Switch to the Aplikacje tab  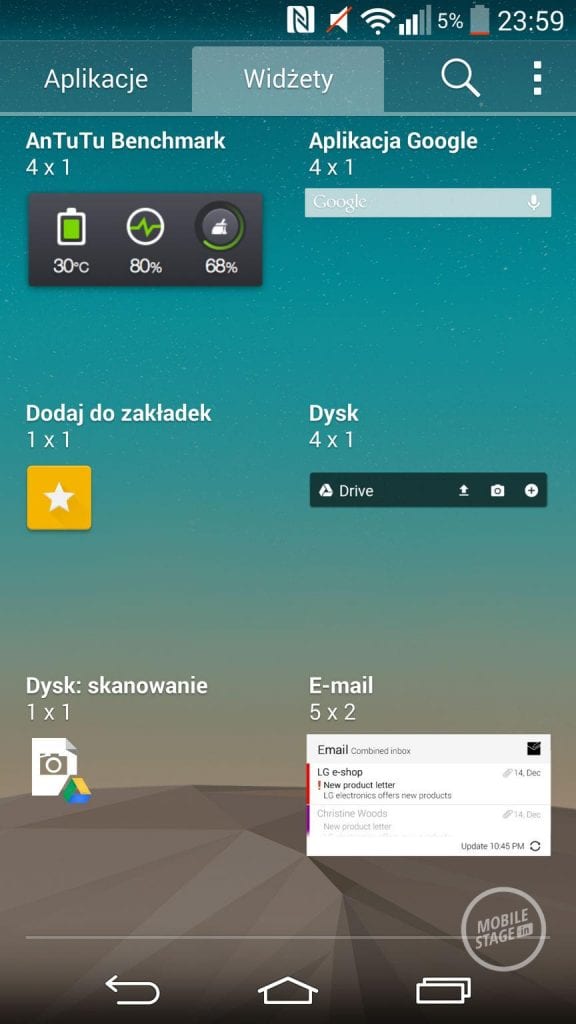pos(96,79)
